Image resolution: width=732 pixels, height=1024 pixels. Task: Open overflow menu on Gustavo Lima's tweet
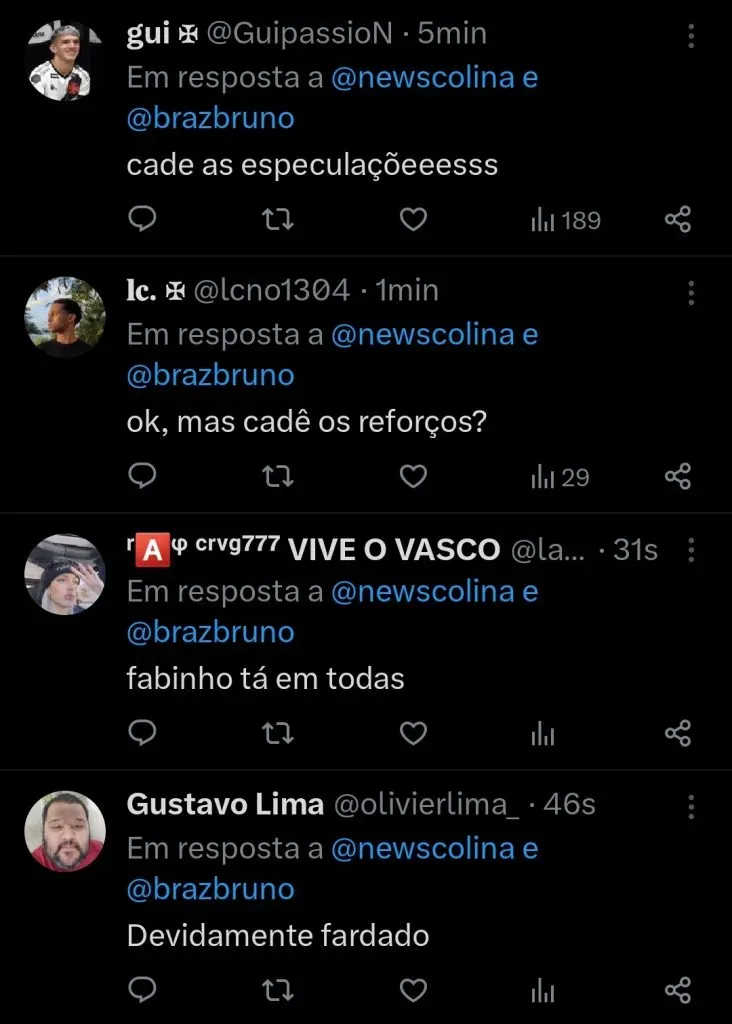pyautogui.click(x=691, y=806)
